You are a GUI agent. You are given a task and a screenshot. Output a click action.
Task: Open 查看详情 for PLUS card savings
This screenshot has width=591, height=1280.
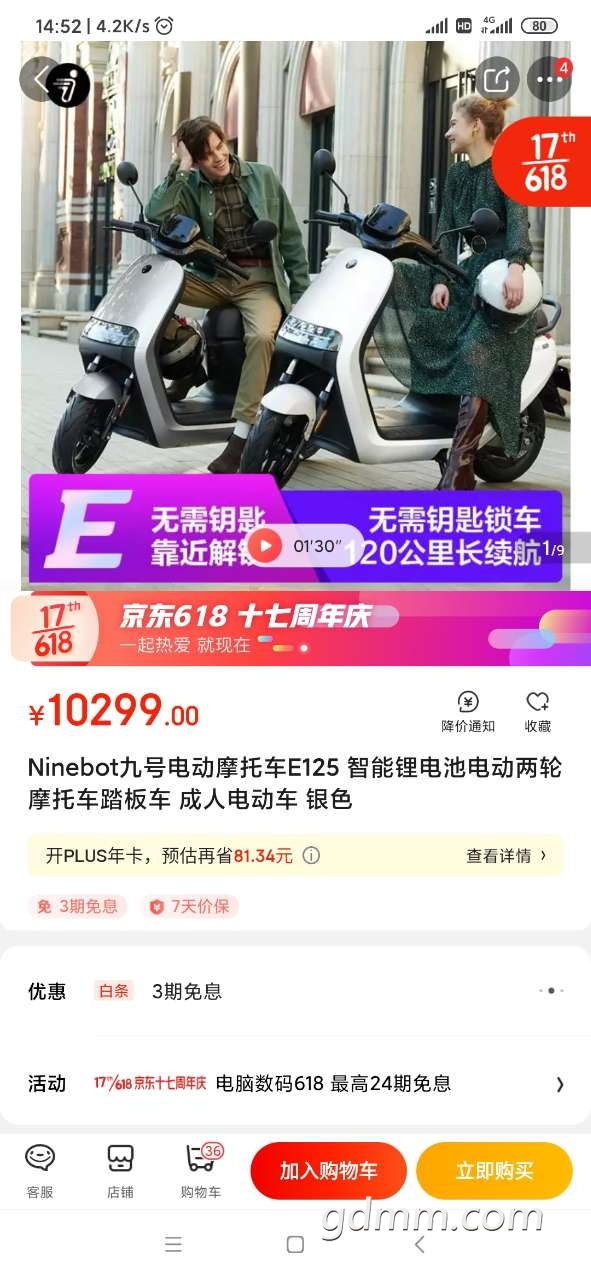tap(507, 856)
